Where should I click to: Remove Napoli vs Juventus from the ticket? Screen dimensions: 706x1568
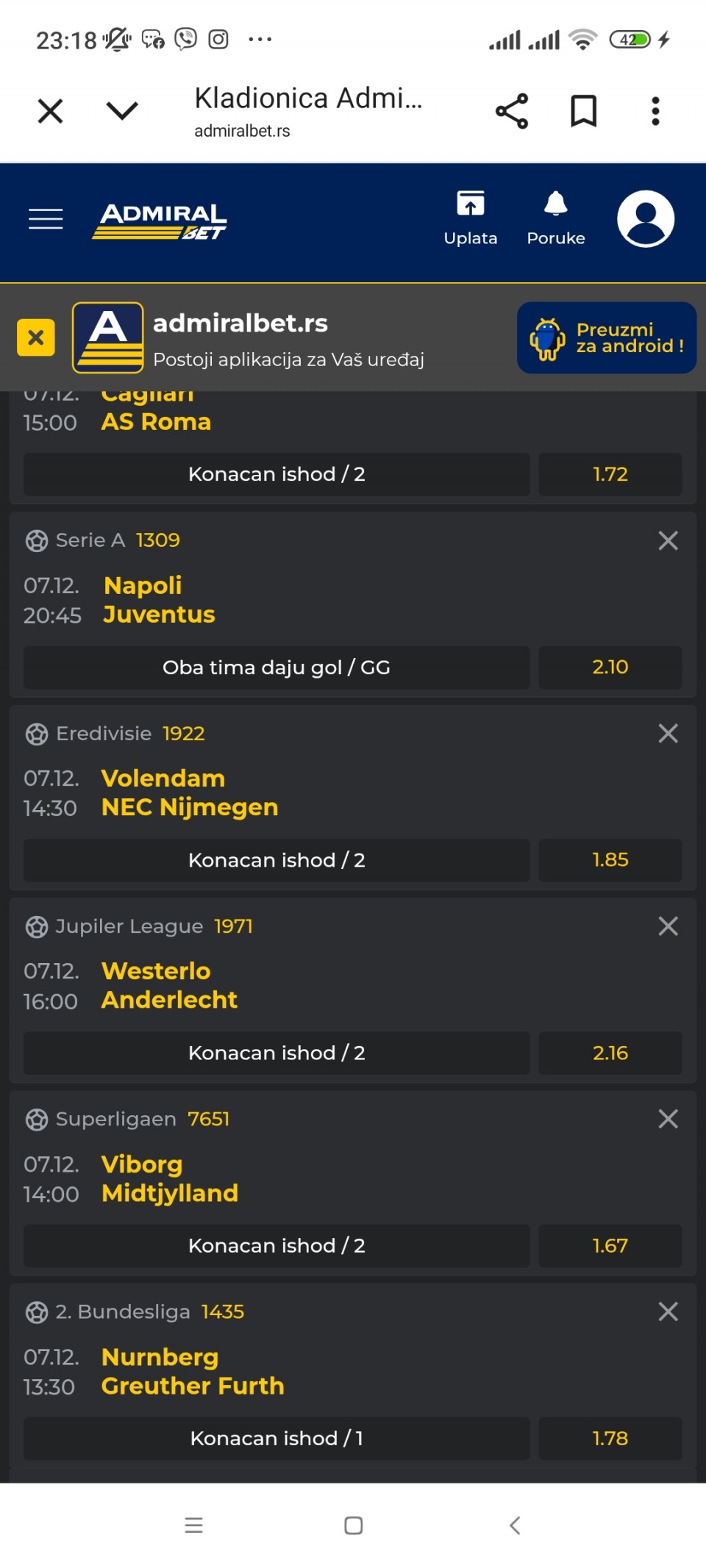(668, 541)
